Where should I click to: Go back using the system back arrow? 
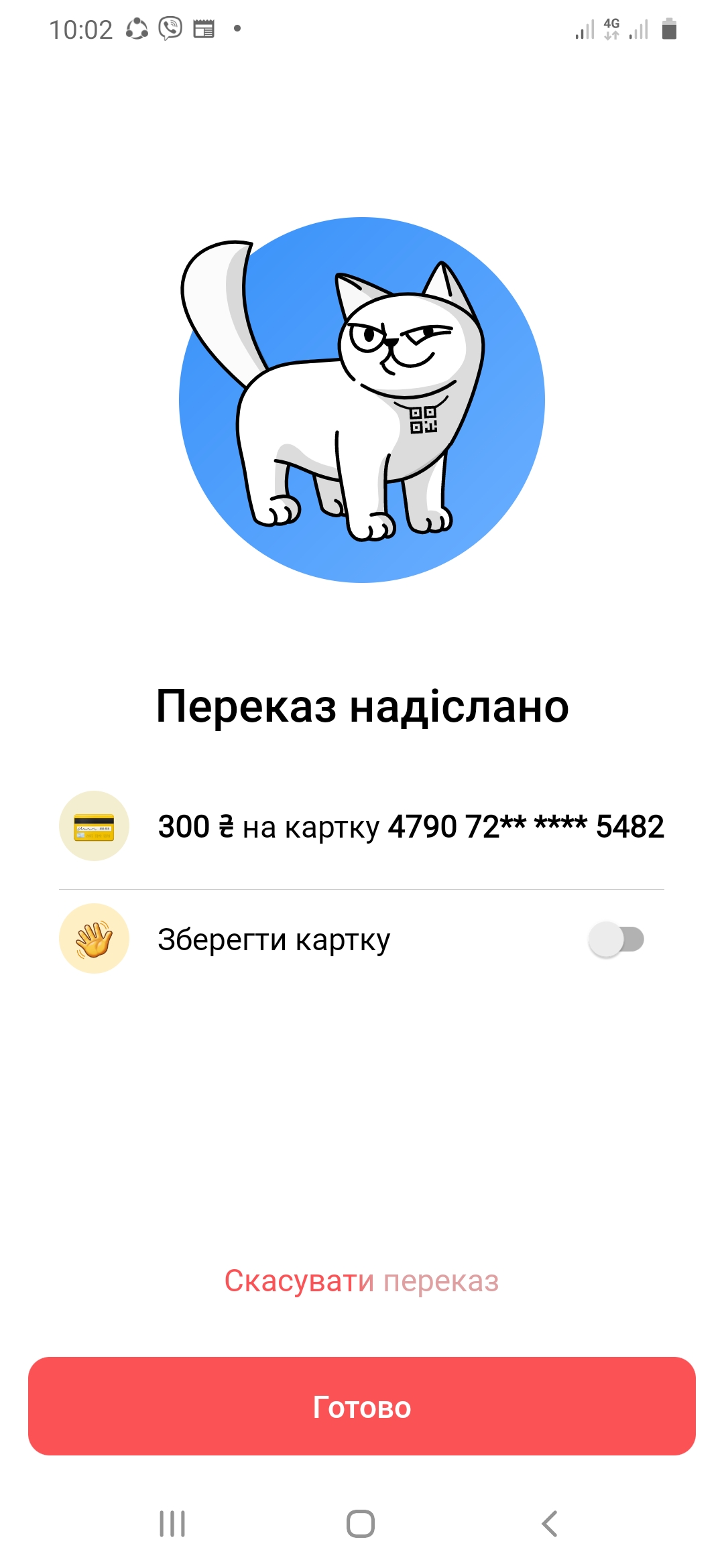click(x=550, y=1524)
